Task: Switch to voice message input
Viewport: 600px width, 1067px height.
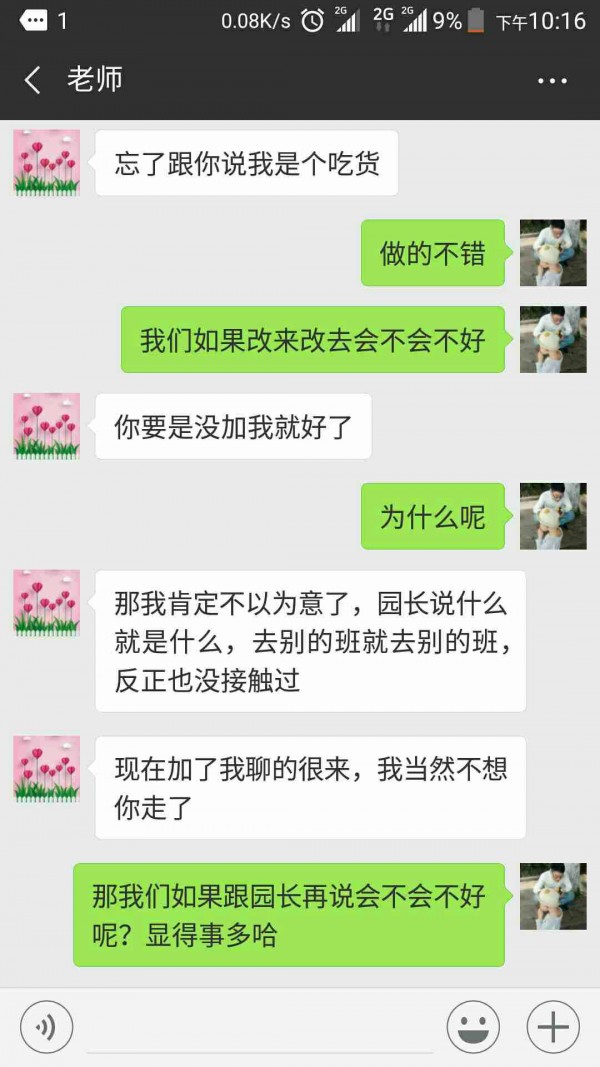Action: [47, 1026]
